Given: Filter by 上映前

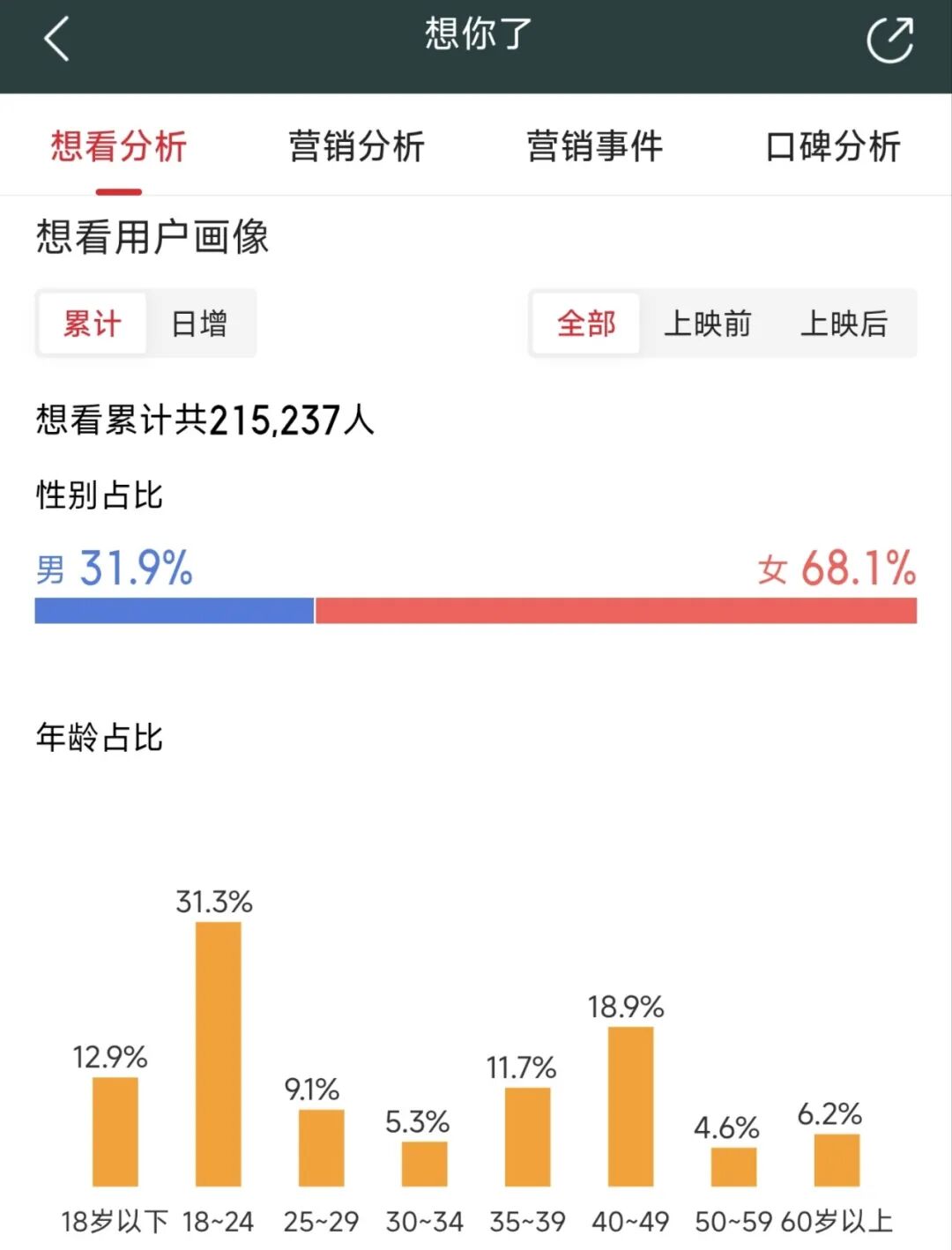Looking at the screenshot, I should (x=708, y=324).
